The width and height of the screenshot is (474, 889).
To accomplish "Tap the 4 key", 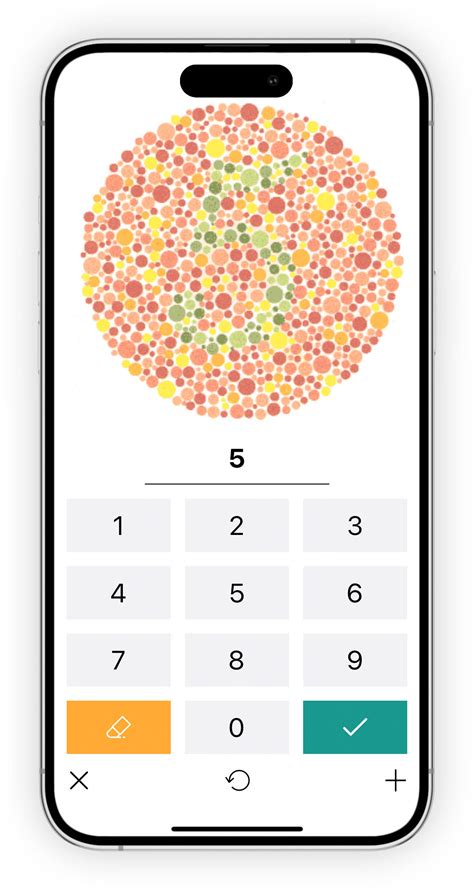I will click(x=118, y=592).
